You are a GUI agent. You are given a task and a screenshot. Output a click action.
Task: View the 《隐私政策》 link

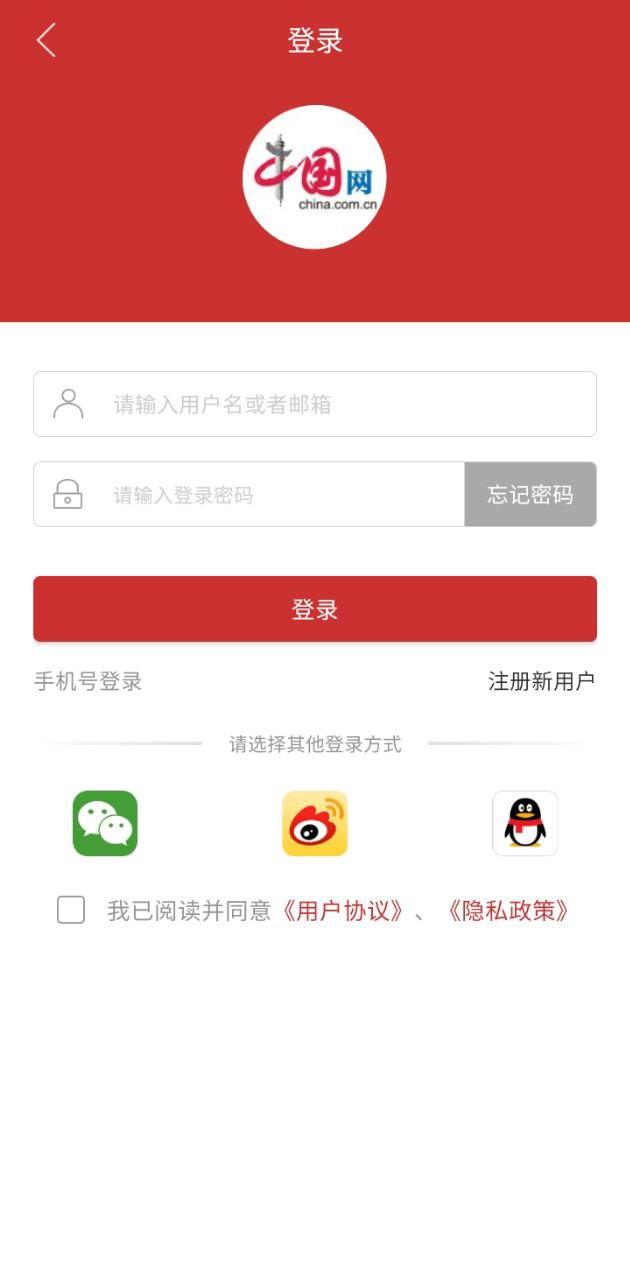pyautogui.click(x=509, y=911)
